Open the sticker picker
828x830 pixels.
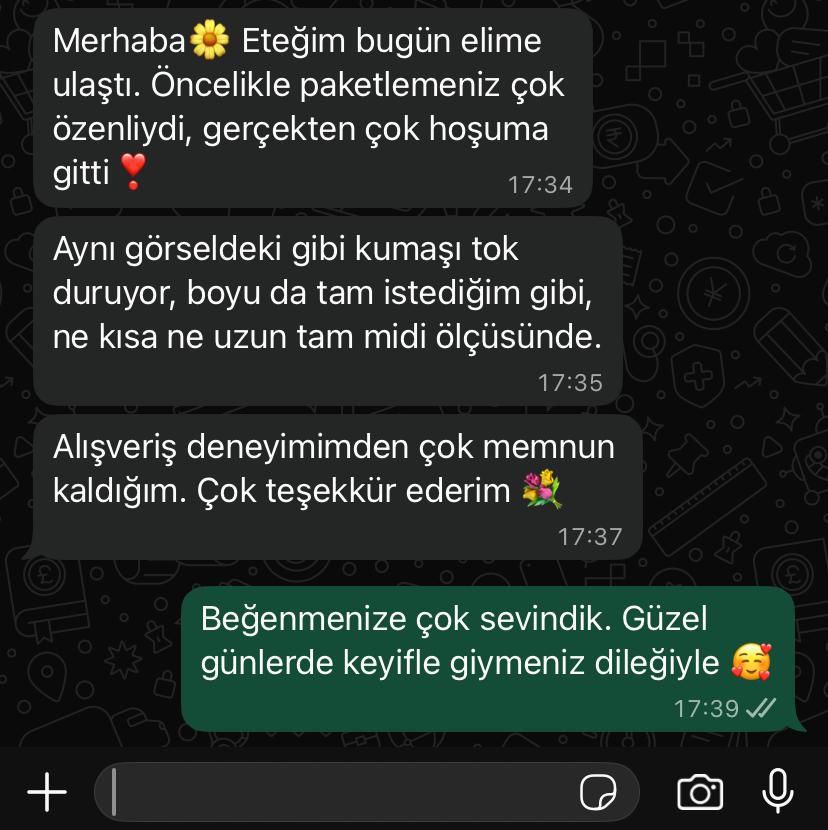click(598, 793)
